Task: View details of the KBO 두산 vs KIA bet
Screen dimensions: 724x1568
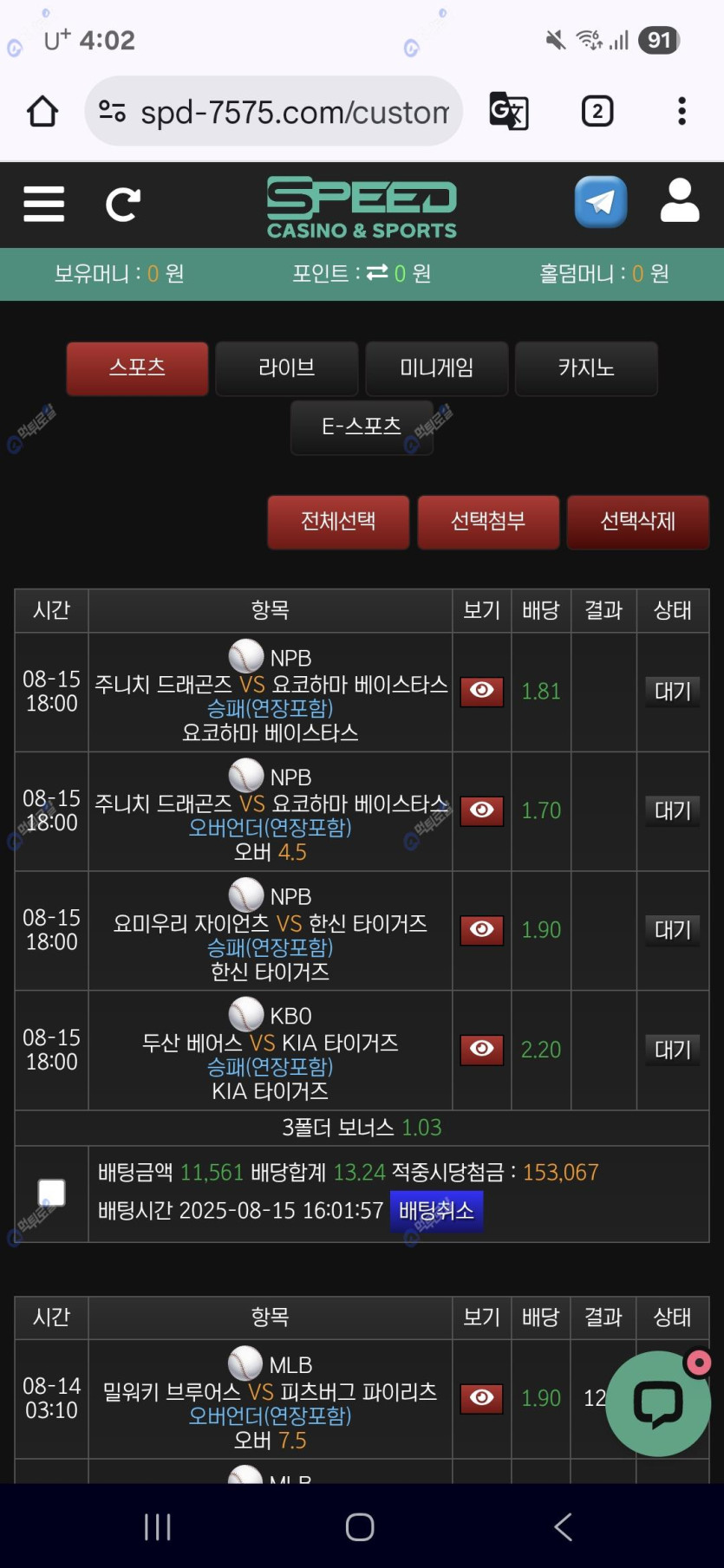Action: click(x=481, y=1049)
